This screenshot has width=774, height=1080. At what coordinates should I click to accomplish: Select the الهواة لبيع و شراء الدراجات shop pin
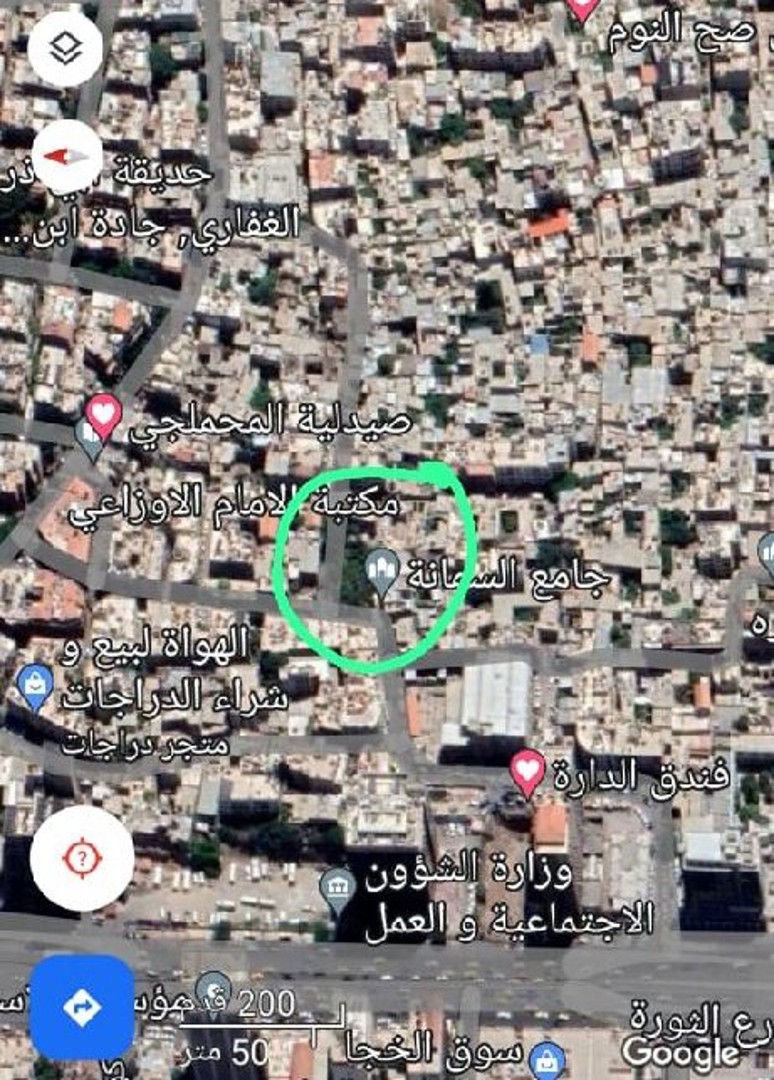point(35,686)
